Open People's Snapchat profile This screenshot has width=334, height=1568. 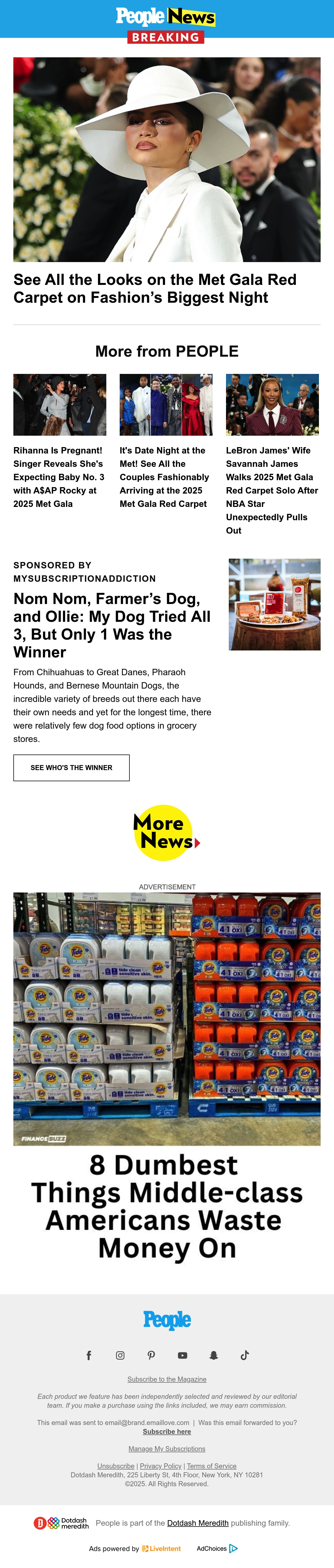point(213,1355)
